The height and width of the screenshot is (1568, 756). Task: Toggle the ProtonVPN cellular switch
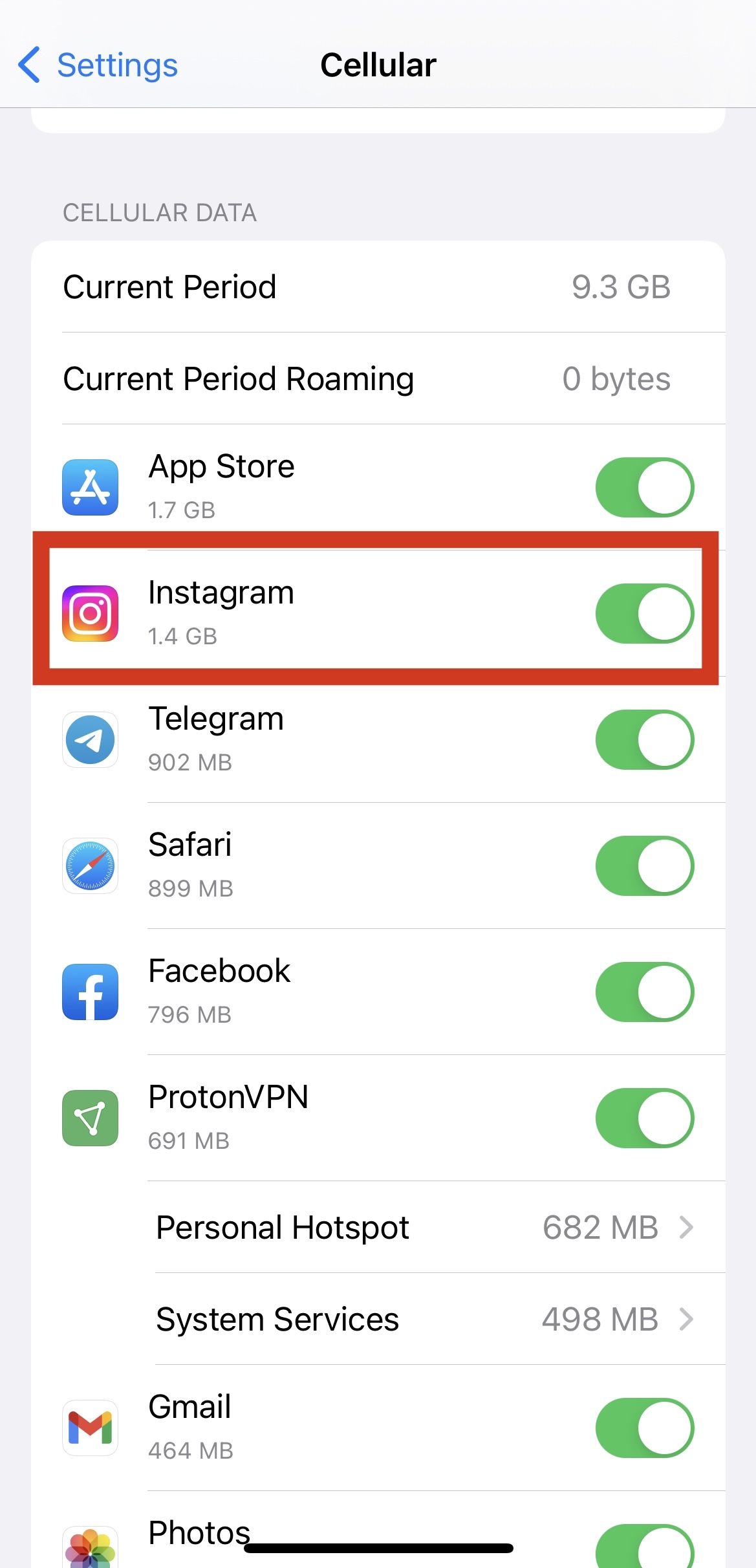pyautogui.click(x=645, y=1118)
